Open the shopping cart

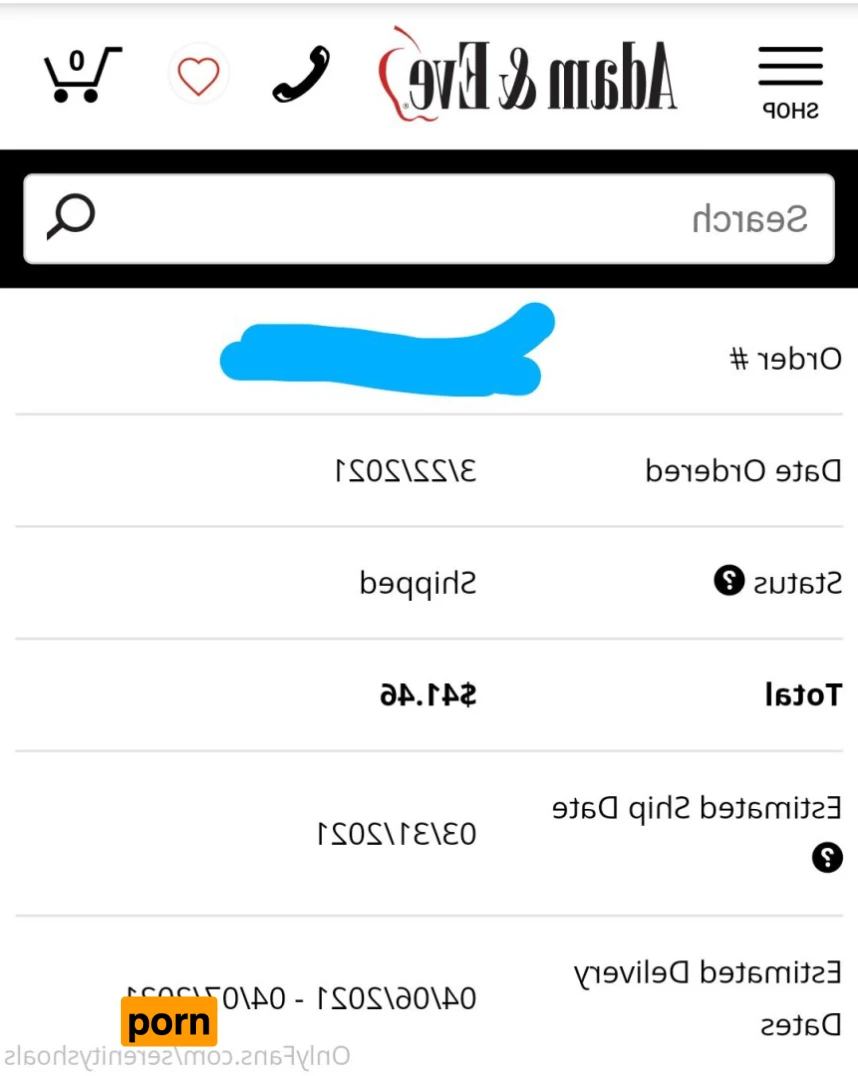(x=81, y=74)
